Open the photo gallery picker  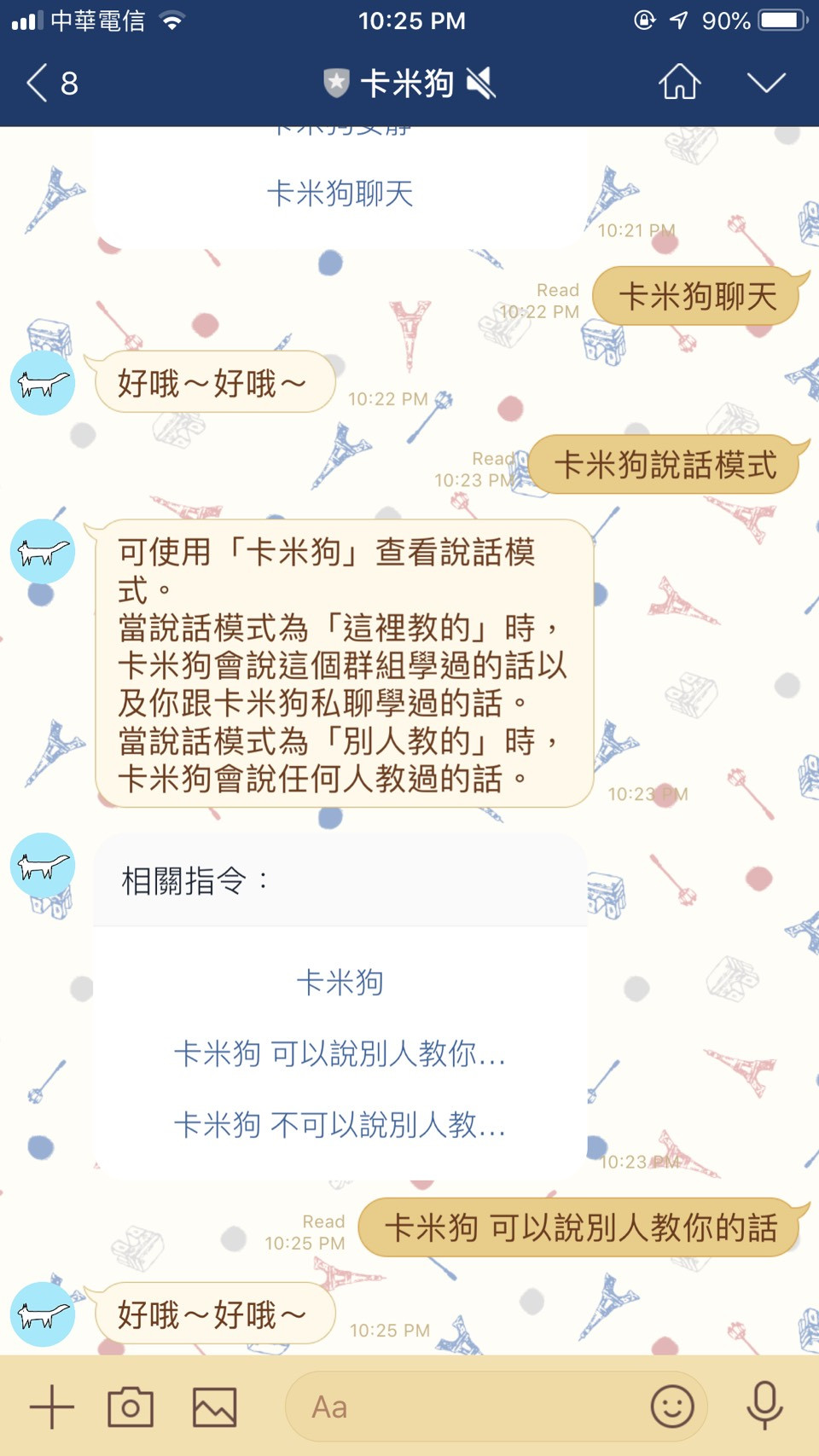tap(214, 1407)
